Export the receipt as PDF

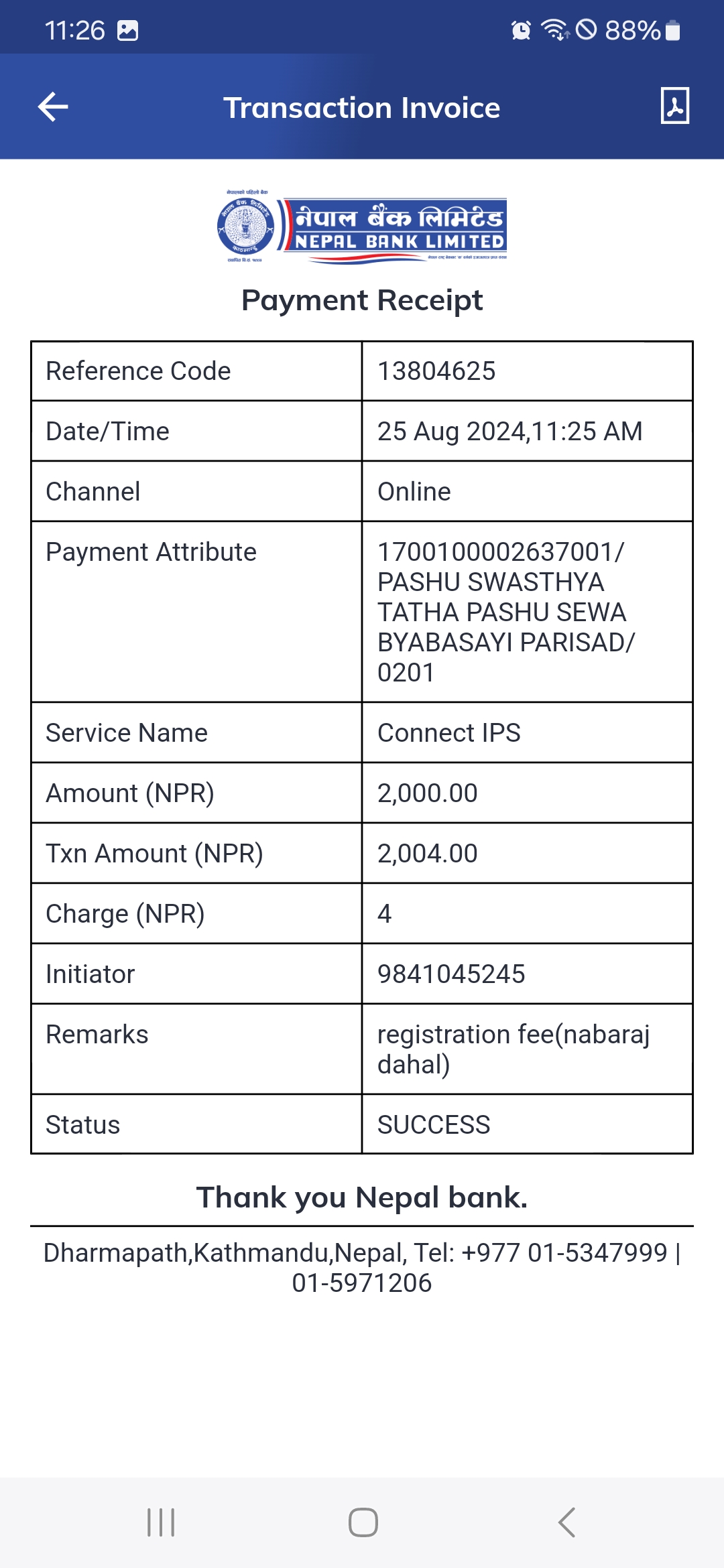pyautogui.click(x=674, y=106)
